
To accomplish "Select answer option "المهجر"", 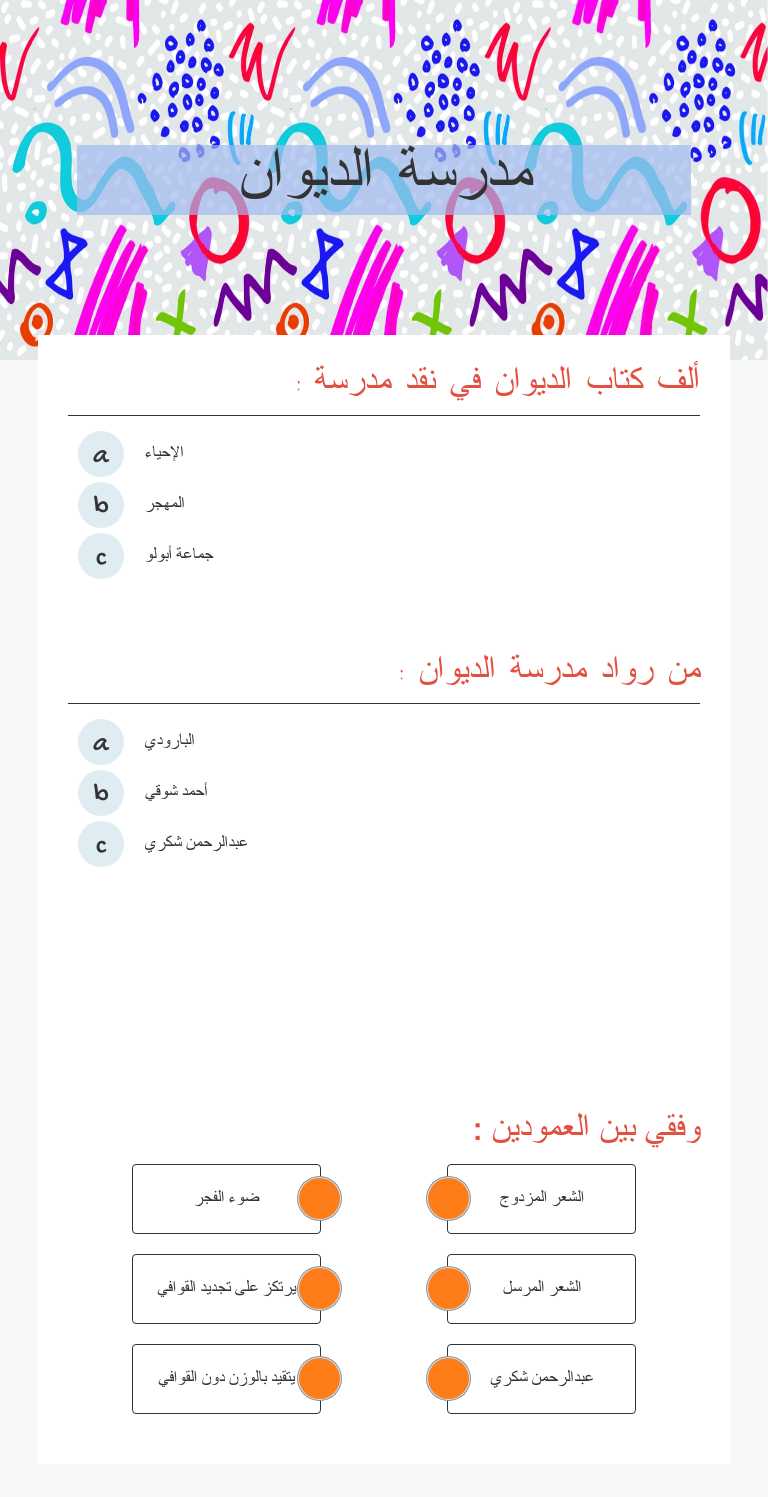I will click(x=166, y=503).
